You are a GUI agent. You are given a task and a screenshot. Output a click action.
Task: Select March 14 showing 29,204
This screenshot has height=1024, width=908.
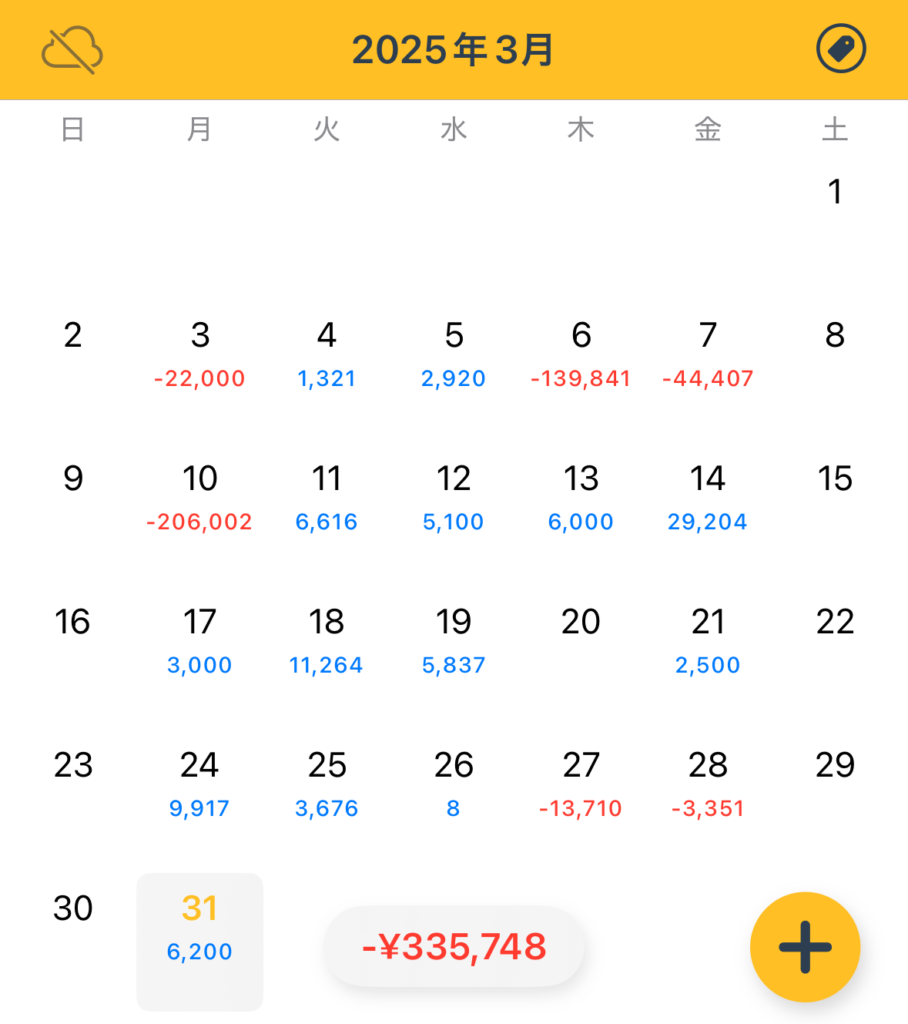click(708, 498)
